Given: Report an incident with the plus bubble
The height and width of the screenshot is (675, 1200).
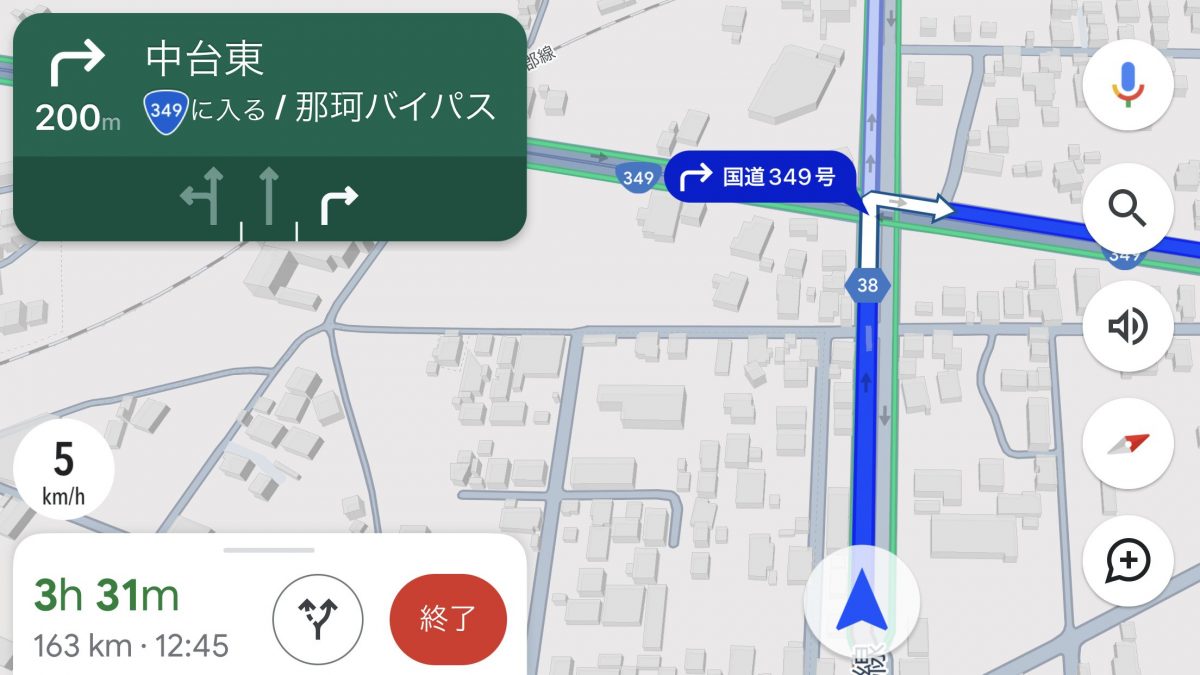Looking at the screenshot, I should pos(1128,562).
